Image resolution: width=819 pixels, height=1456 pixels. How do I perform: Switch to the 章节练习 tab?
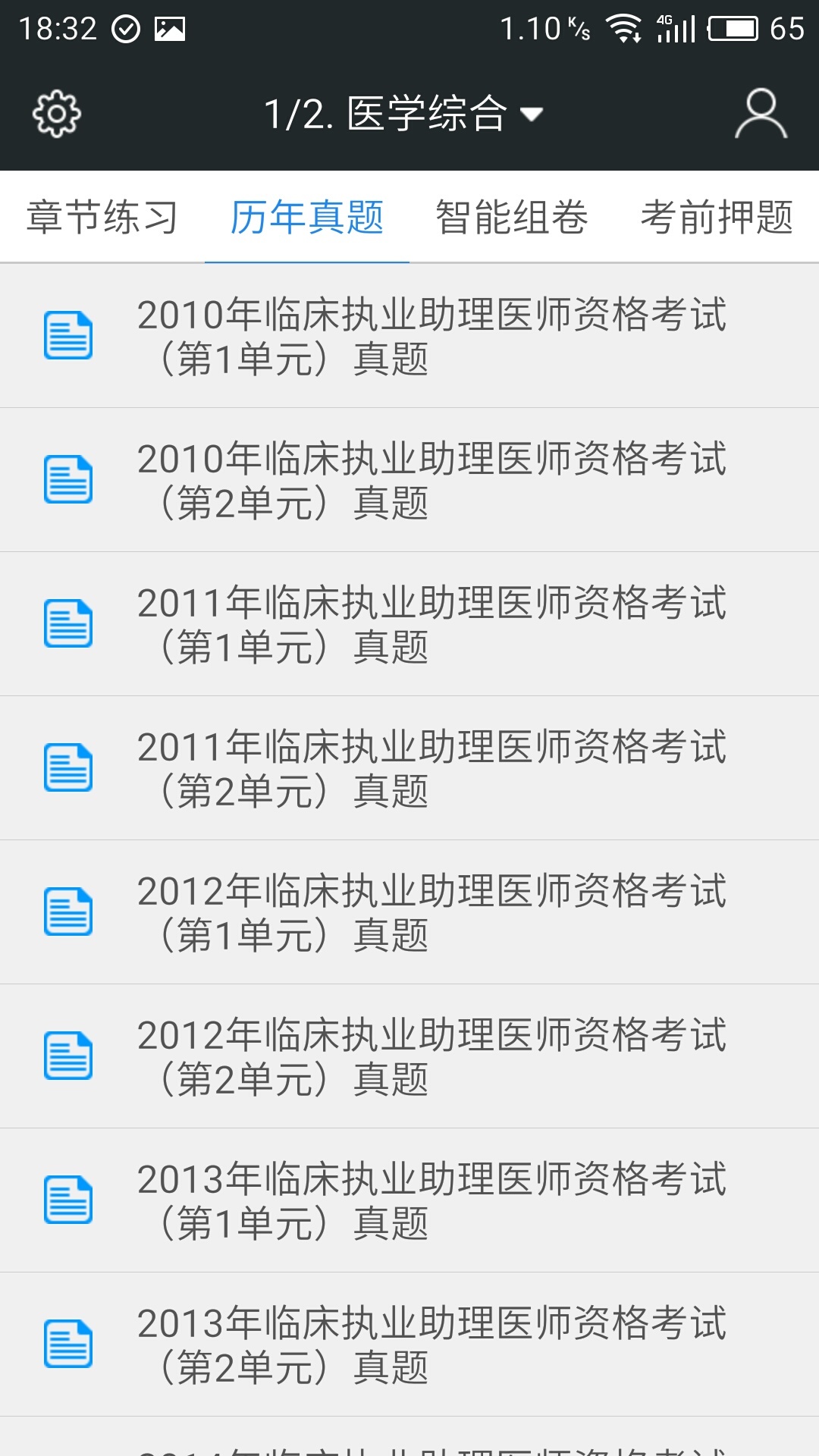tap(102, 218)
